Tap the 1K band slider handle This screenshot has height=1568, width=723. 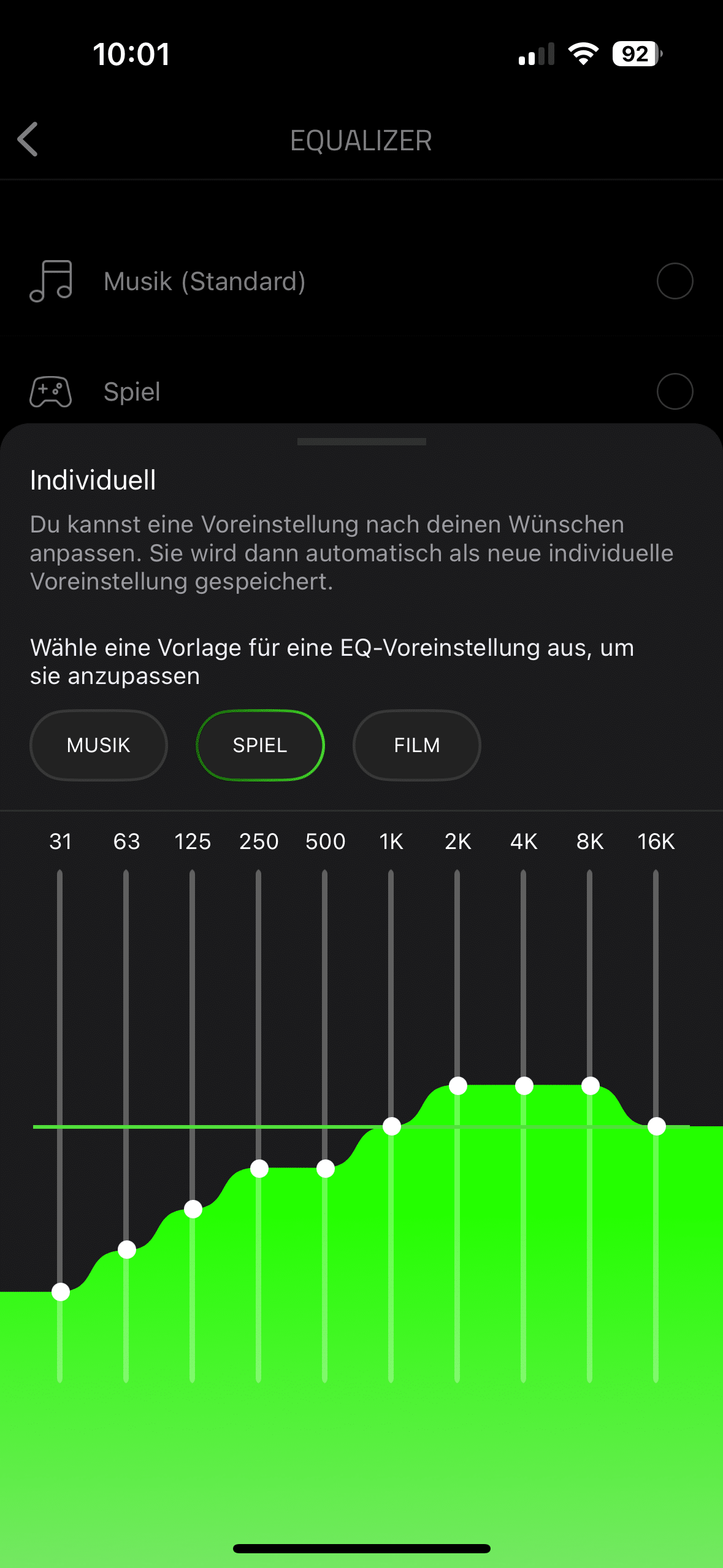tap(392, 1126)
